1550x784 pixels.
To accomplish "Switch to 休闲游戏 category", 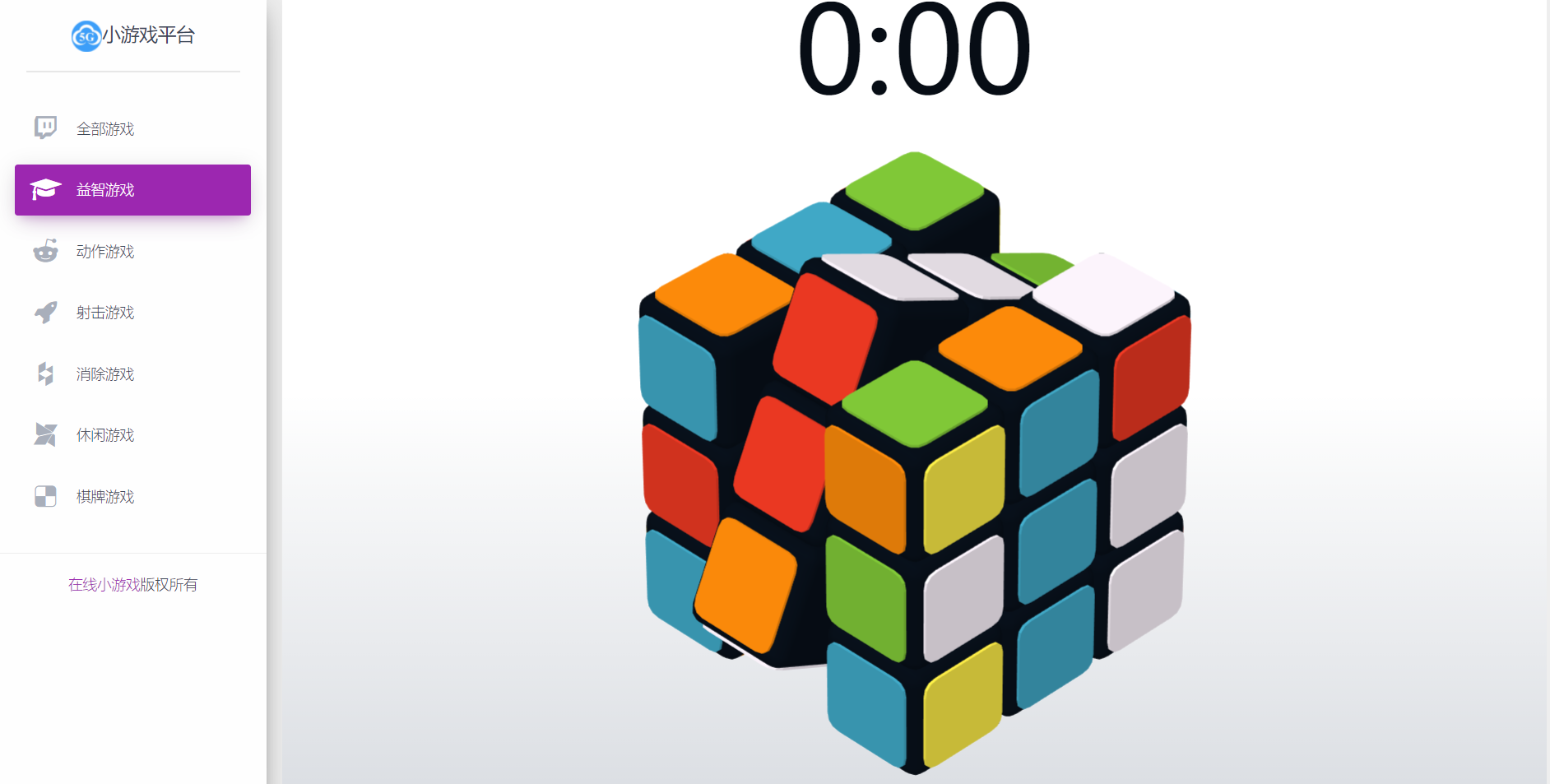I will pos(104,435).
